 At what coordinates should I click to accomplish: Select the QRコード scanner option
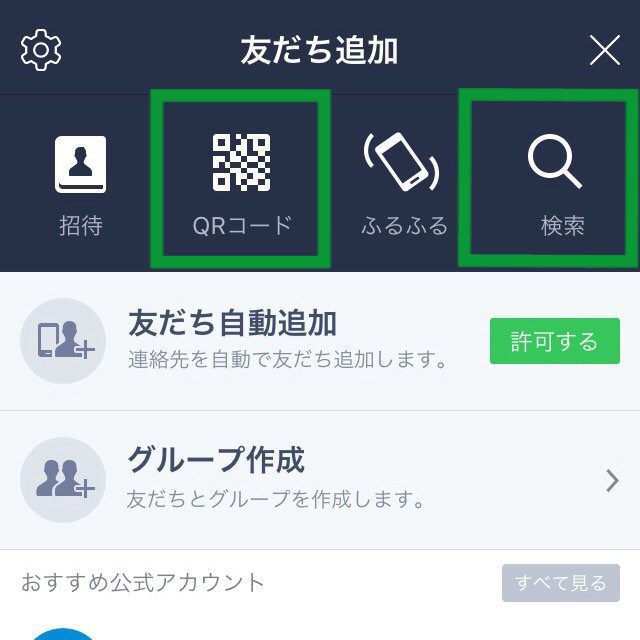241,182
